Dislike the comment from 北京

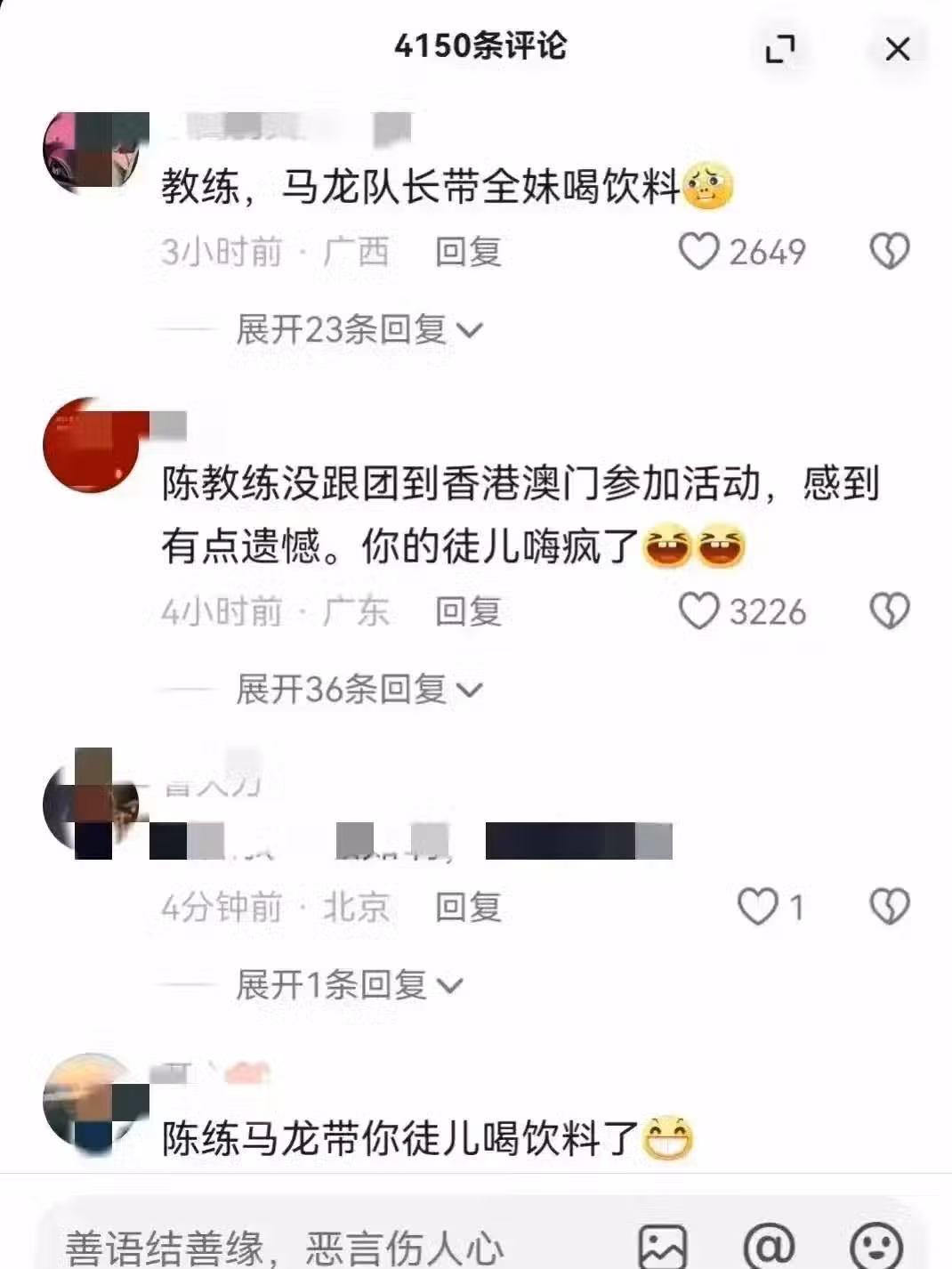pyautogui.click(x=889, y=907)
